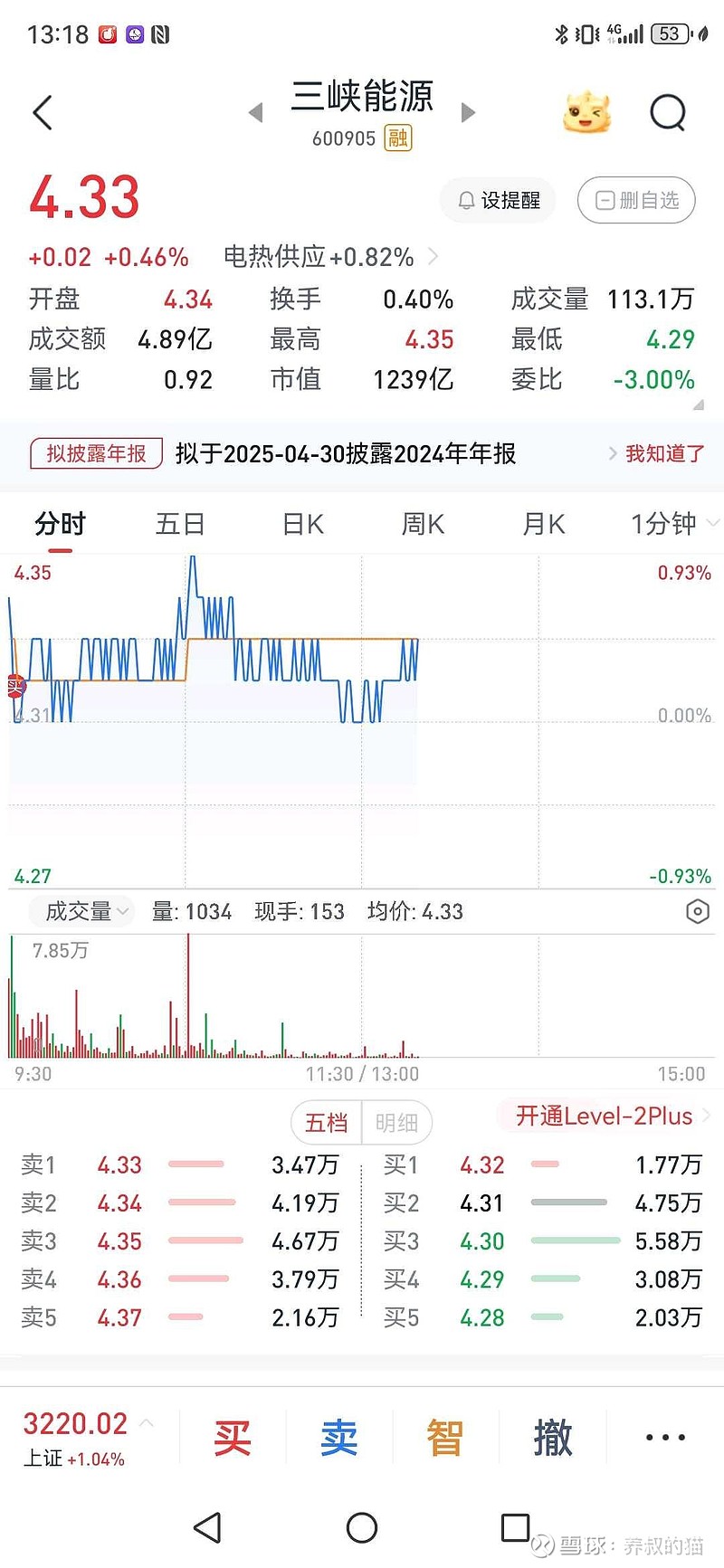Switch to the 明细 detail tab
This screenshot has width=724, height=1568.
[396, 1122]
